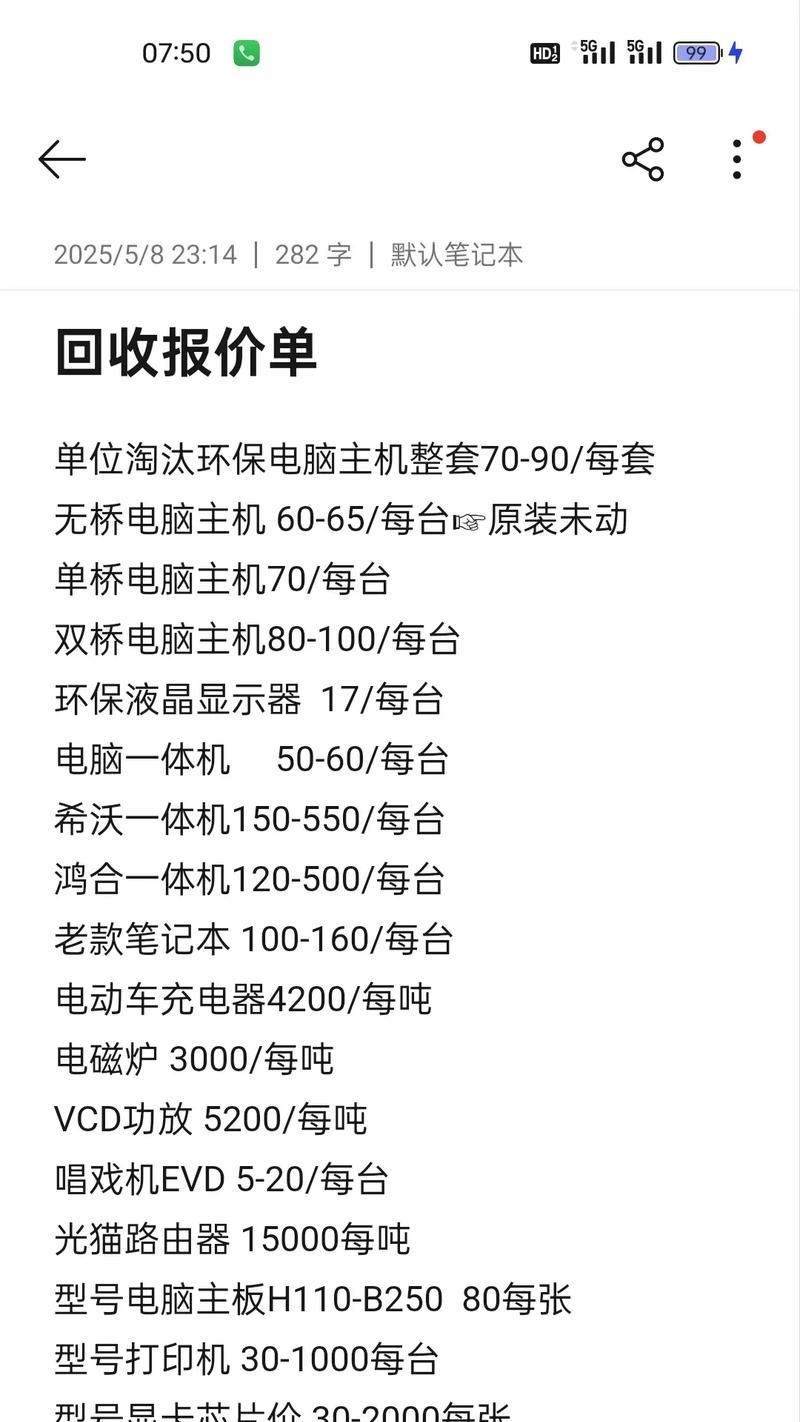Tap the line "VCD功放 5200/每吨"
800x1422 pixels.
(x=210, y=1119)
